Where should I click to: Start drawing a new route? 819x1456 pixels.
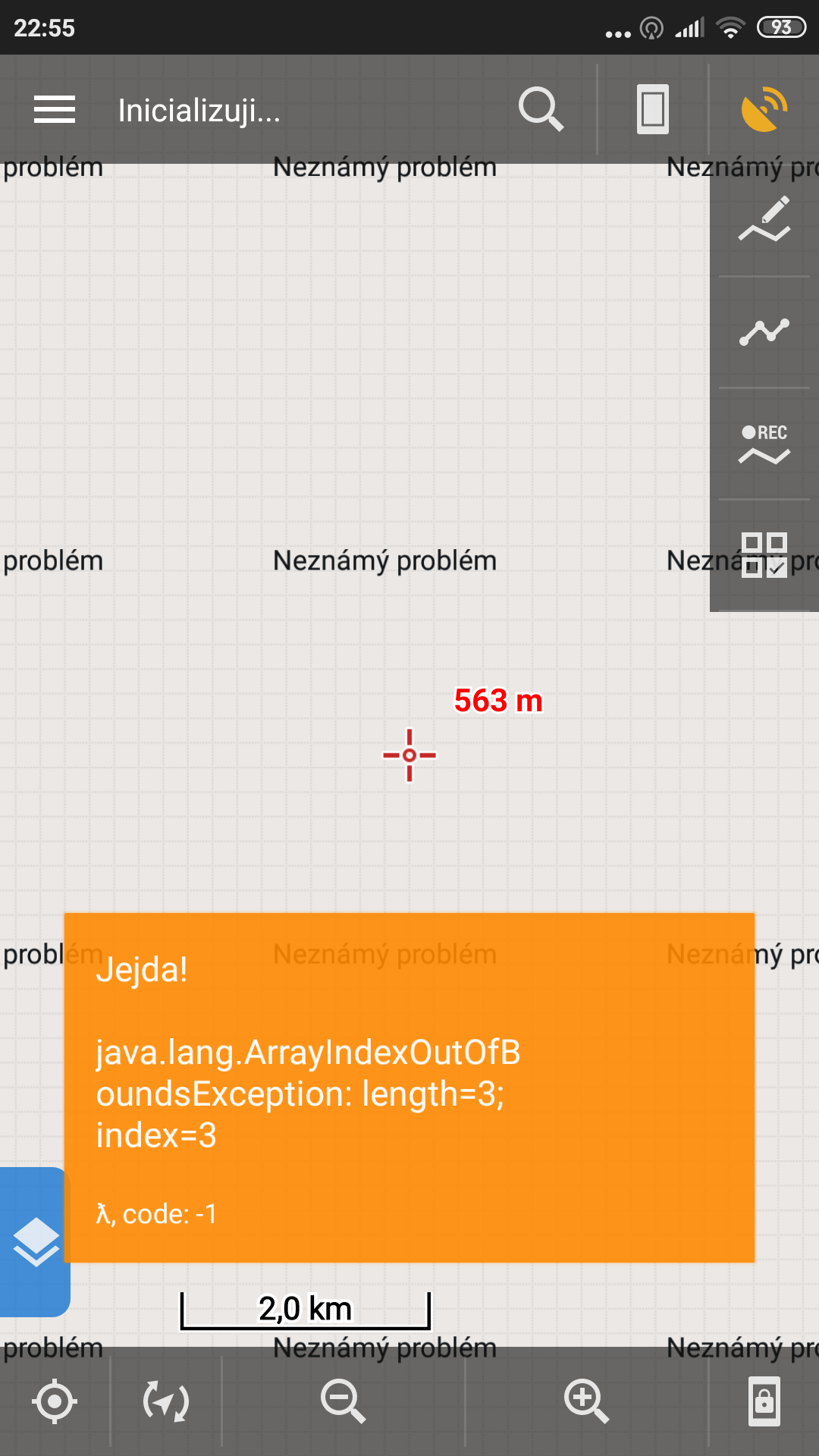point(764,220)
